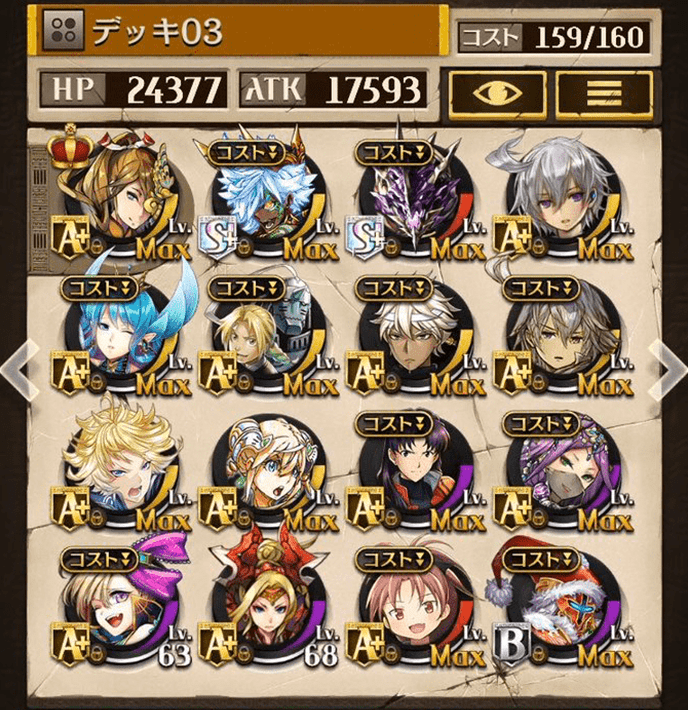
Task: Open the list menu button
Action: click(x=604, y=91)
